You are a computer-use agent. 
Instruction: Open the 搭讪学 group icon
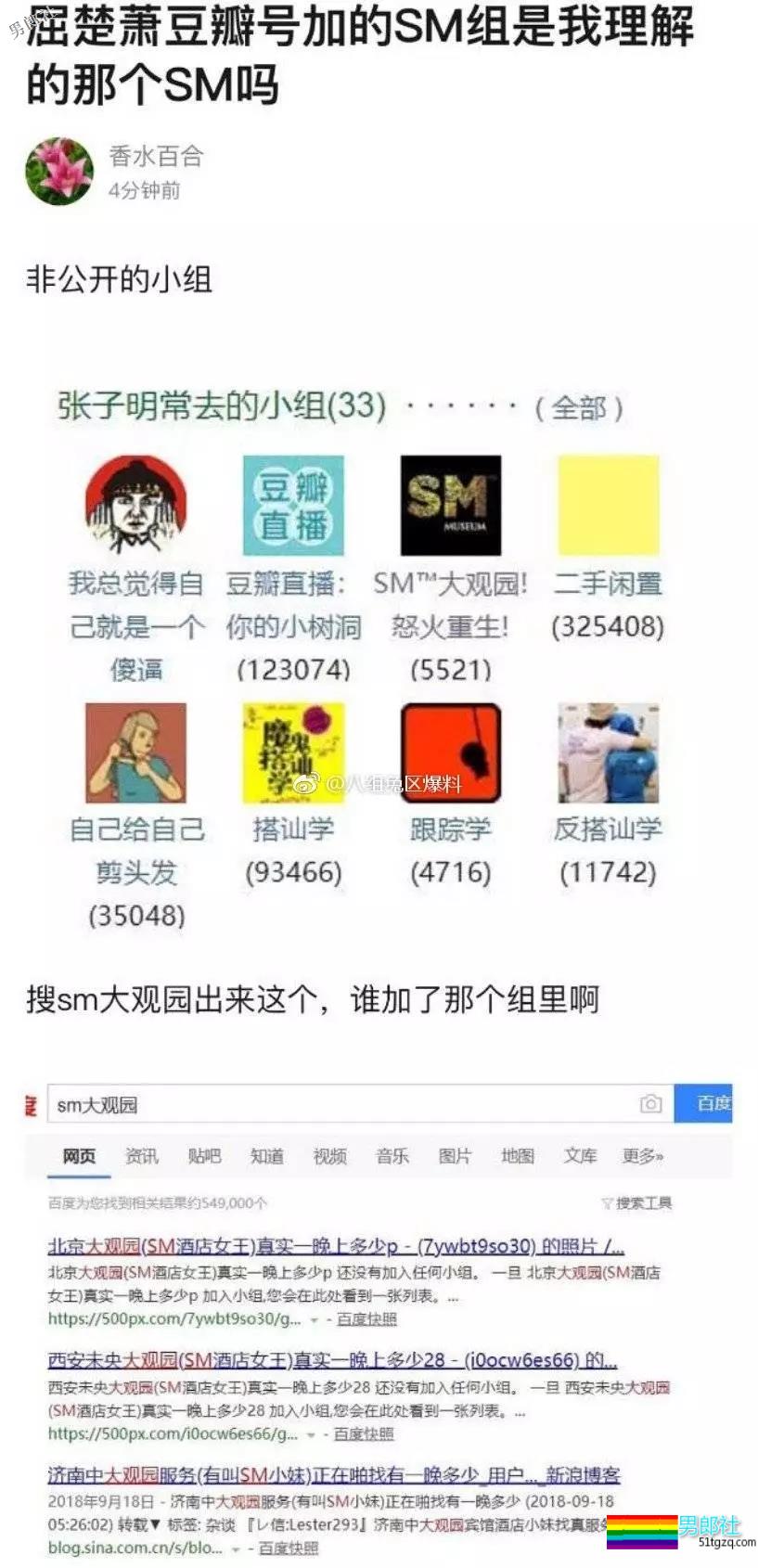coord(294,752)
